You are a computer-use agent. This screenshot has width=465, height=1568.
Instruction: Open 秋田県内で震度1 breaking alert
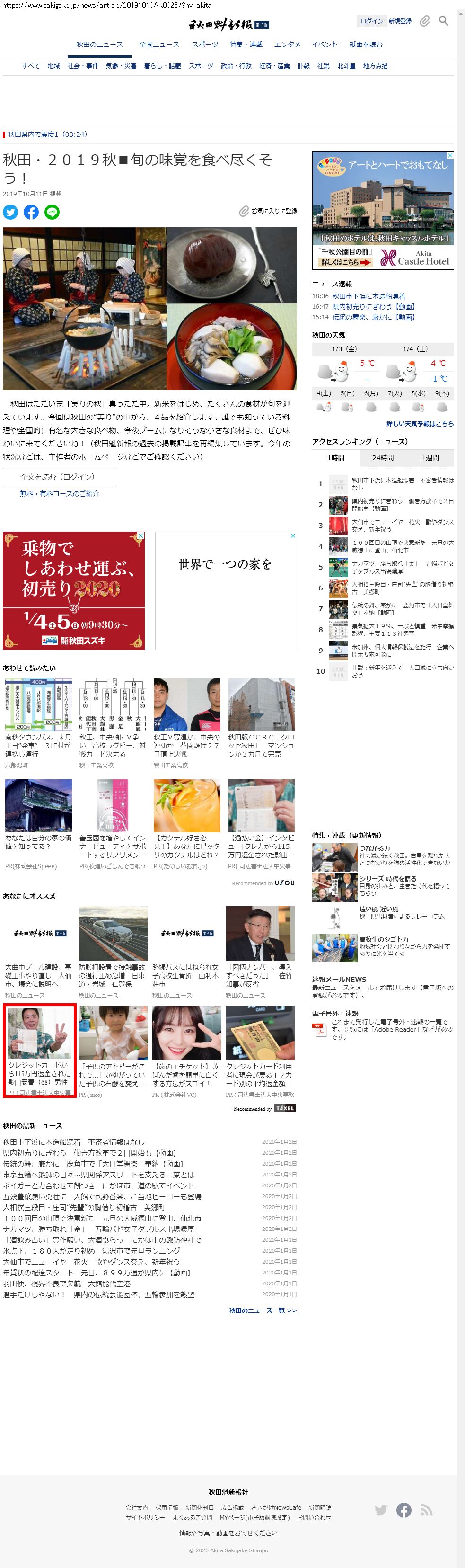point(47,134)
